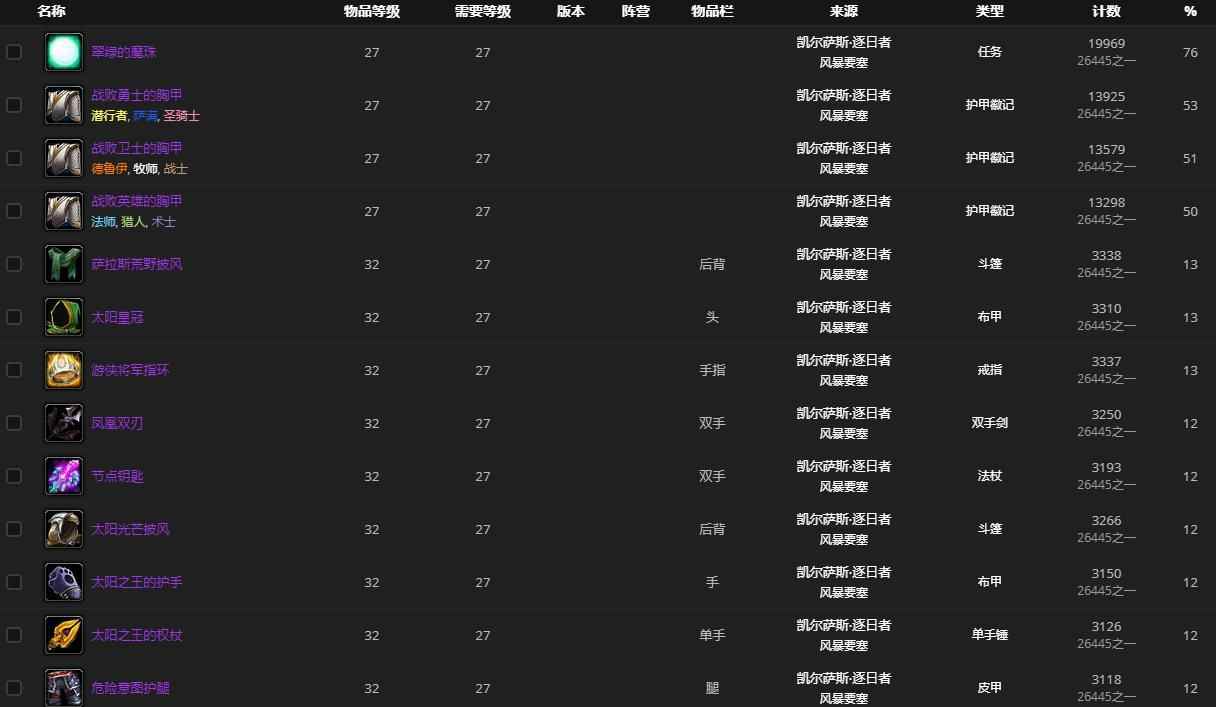Tap the 翠绿的魔珠 item icon
1216x707 pixels.
pyautogui.click(x=64, y=52)
